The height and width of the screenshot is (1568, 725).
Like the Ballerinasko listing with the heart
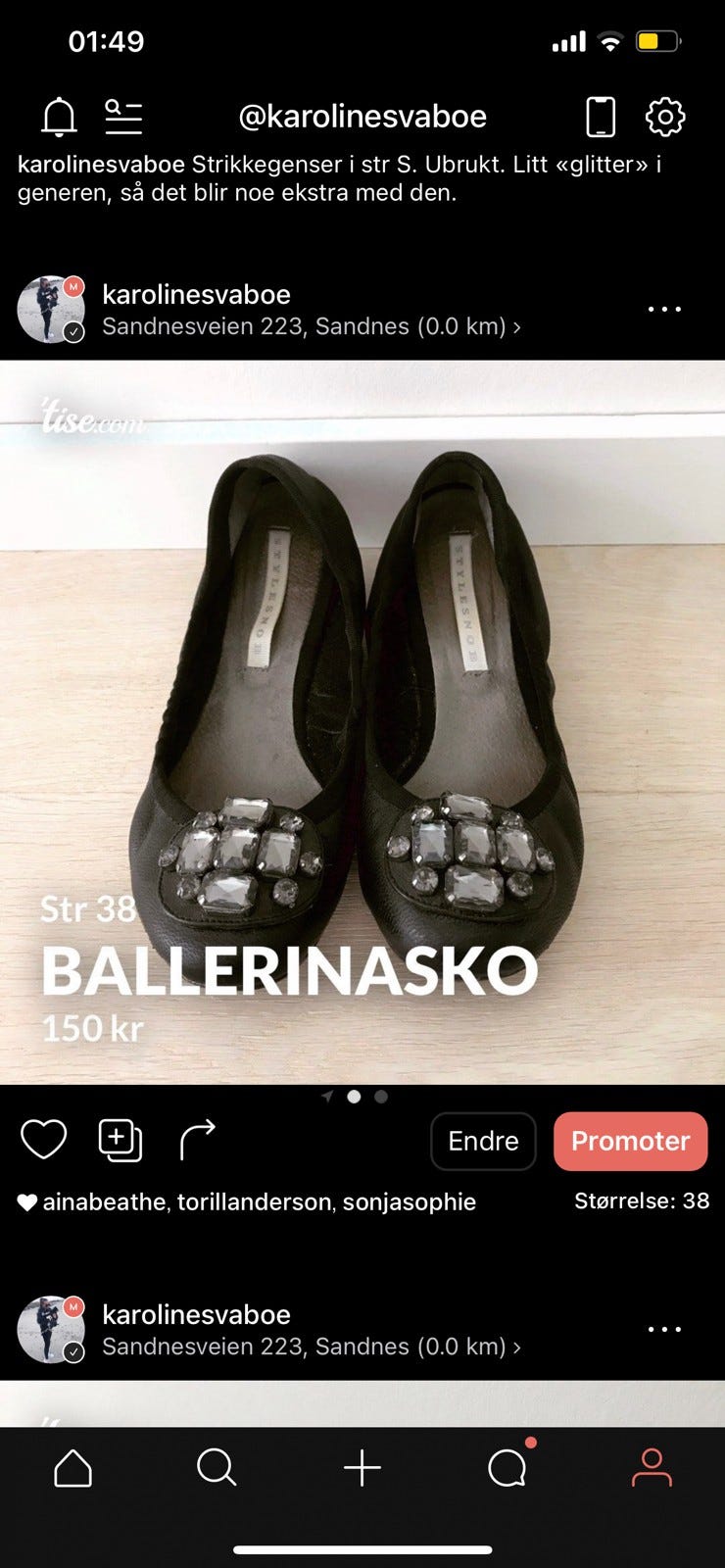pyautogui.click(x=43, y=1140)
